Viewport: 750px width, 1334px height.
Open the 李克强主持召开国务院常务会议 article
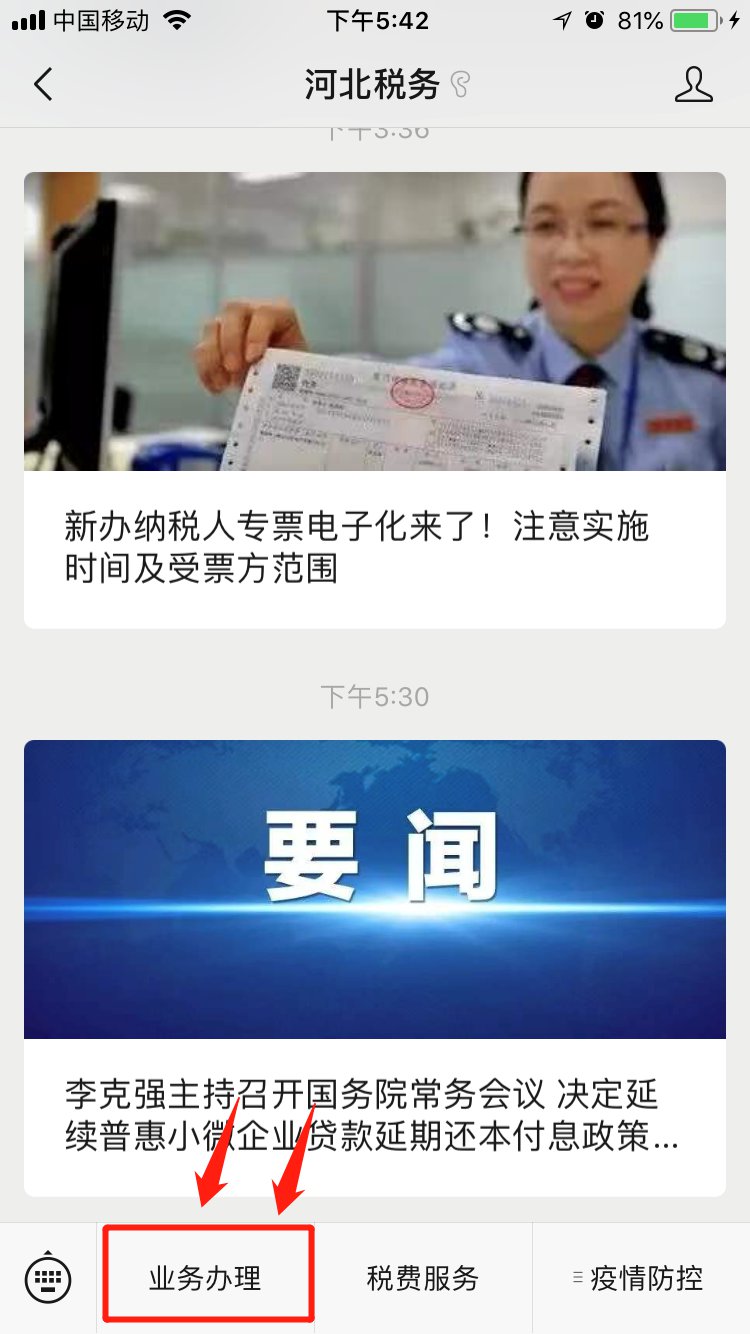click(x=374, y=967)
